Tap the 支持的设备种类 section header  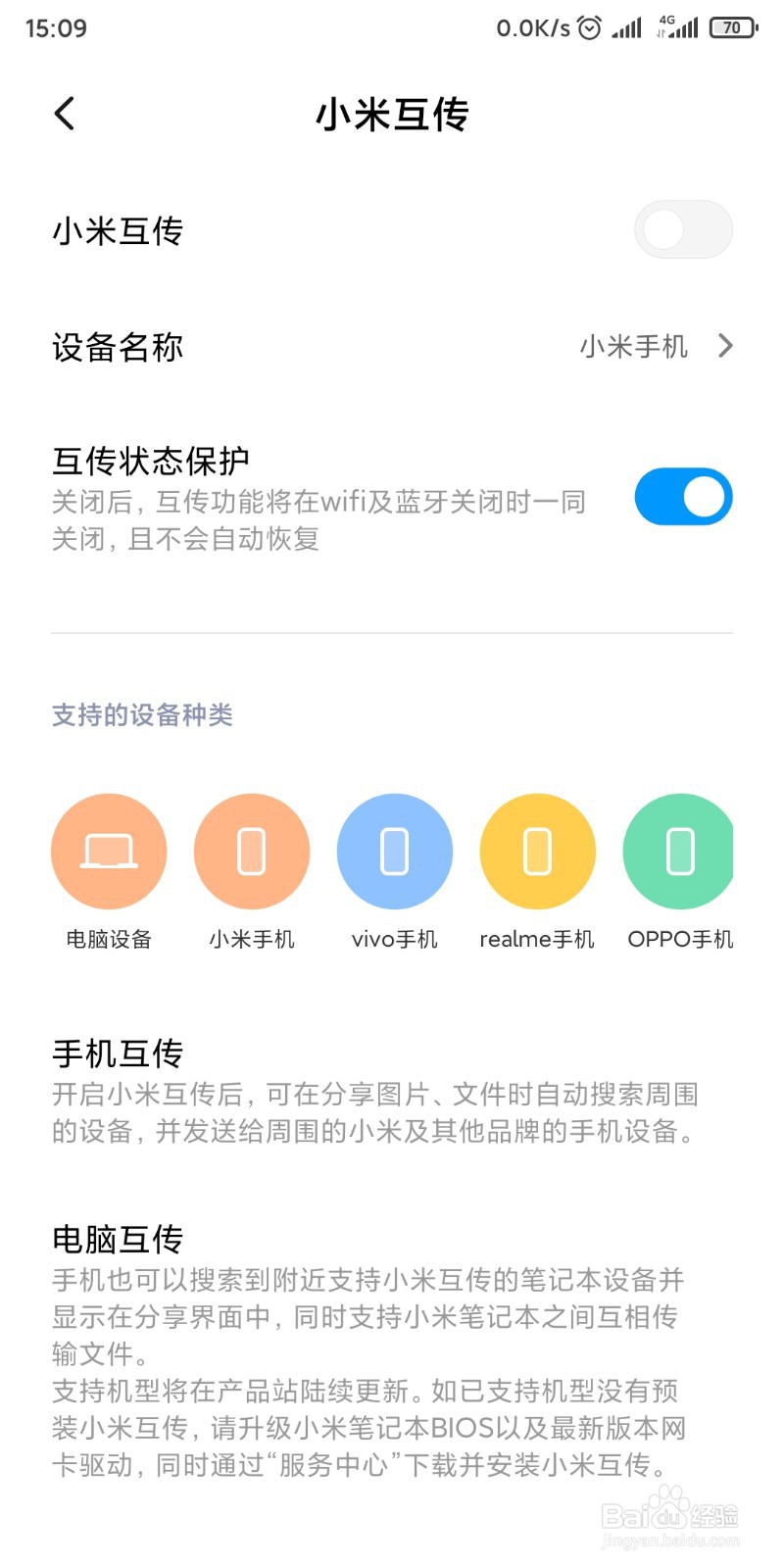coord(143,715)
